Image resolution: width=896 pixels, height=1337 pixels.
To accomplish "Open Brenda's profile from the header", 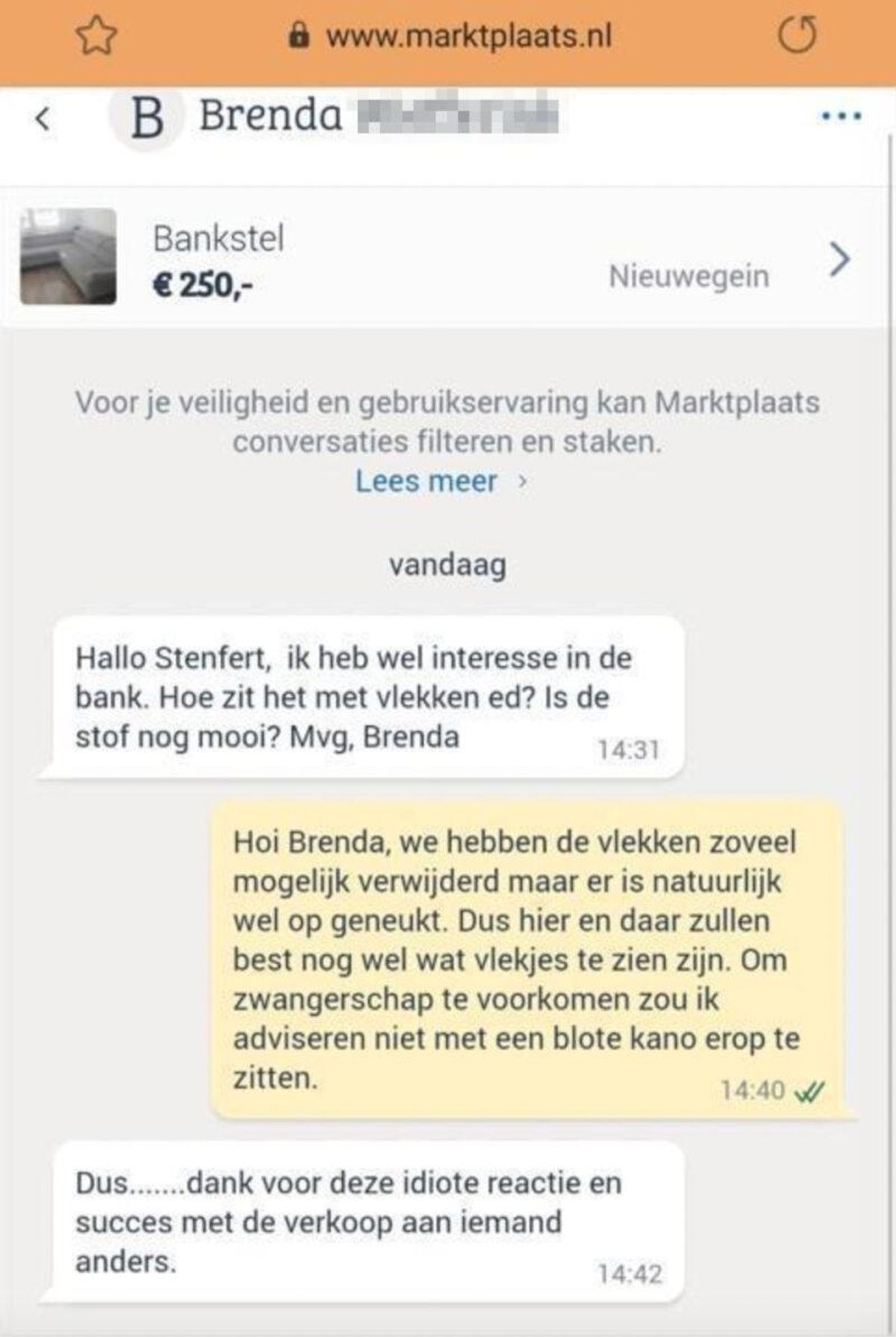I will tap(270, 117).
